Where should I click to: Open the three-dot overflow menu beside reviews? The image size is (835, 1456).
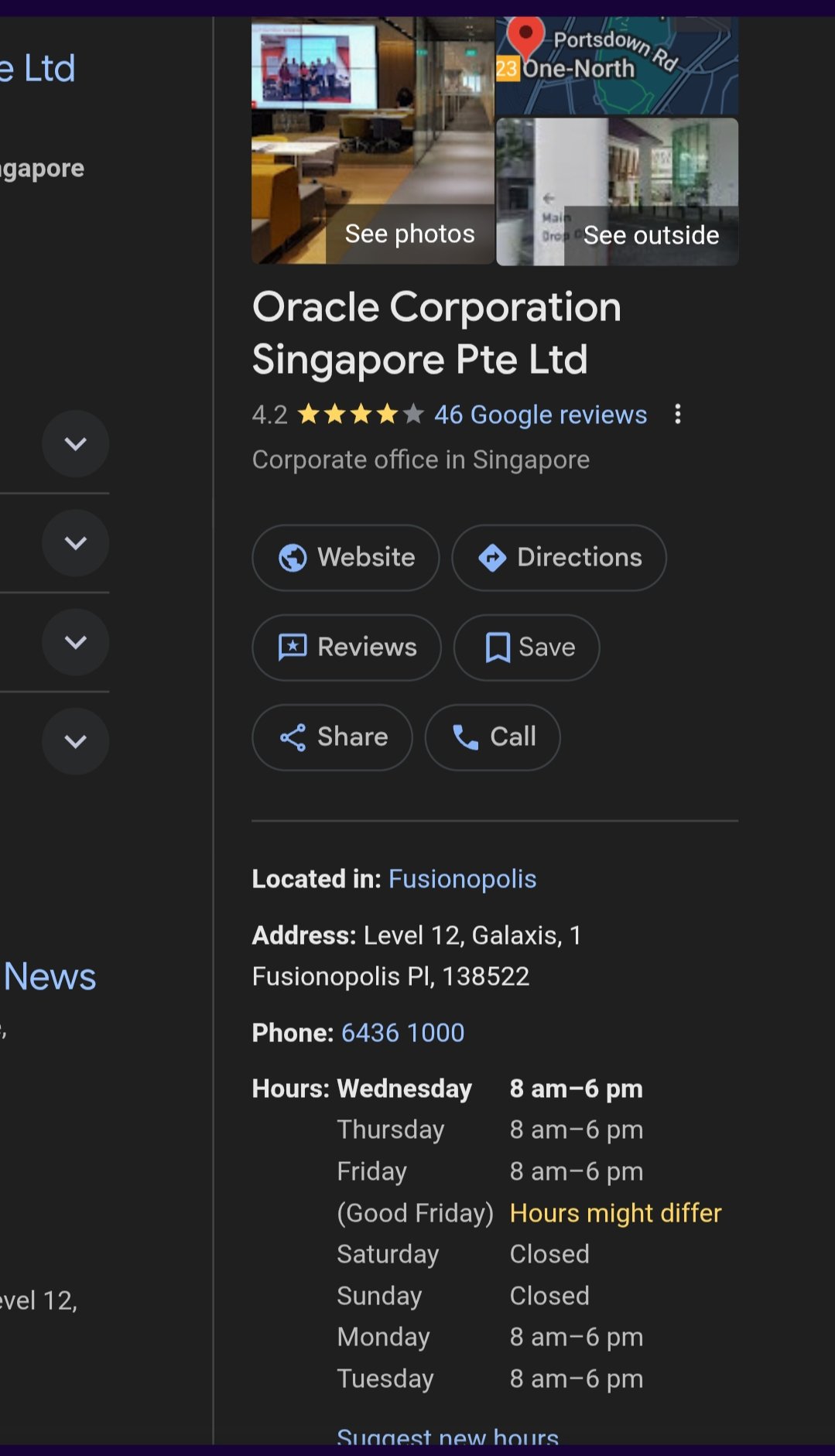(x=678, y=415)
